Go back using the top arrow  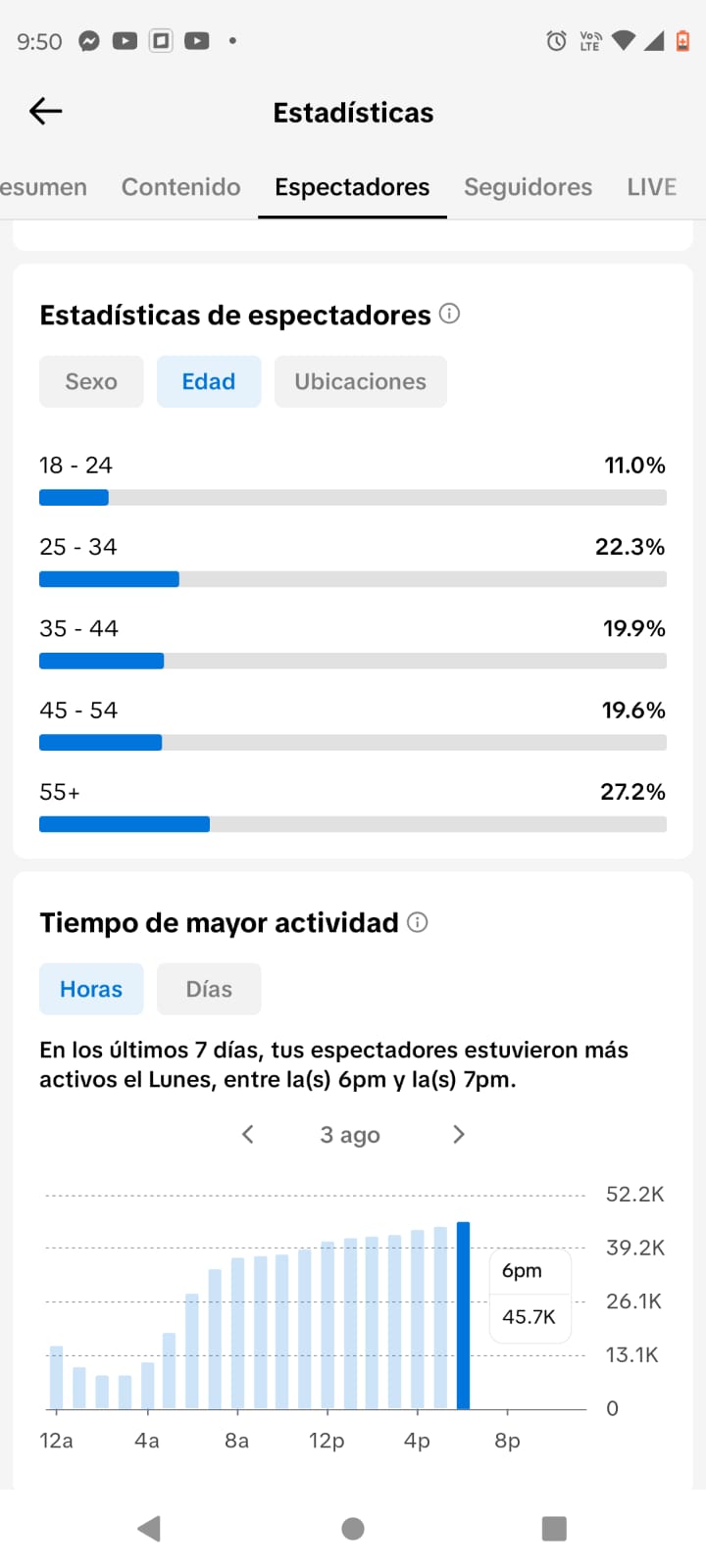tap(45, 112)
